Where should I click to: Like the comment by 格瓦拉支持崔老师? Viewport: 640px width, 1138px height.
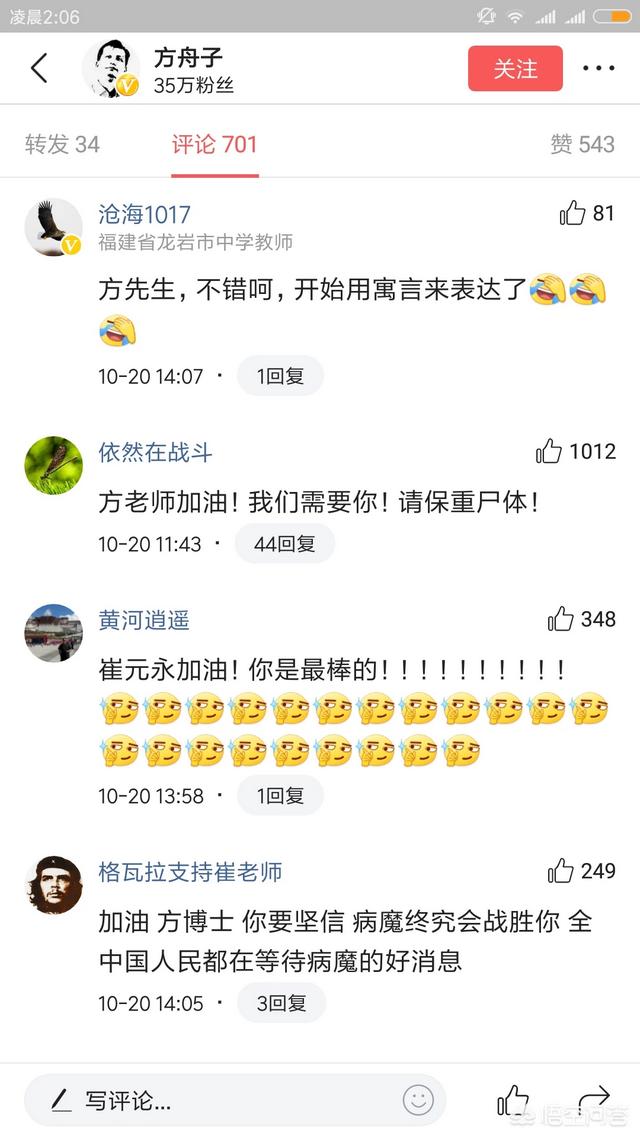pyautogui.click(x=561, y=872)
